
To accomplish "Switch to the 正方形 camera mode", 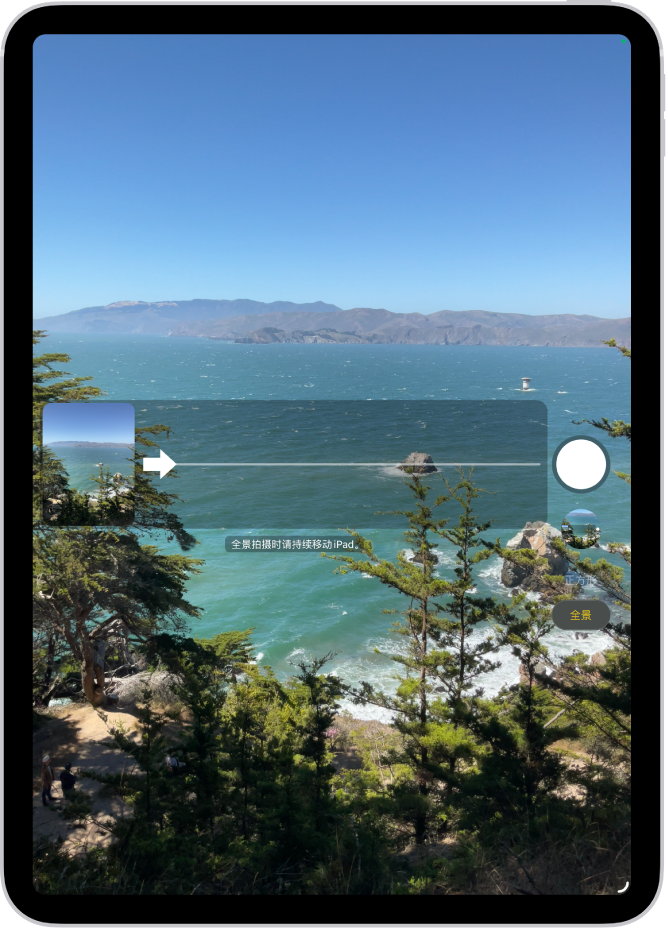I will (x=580, y=580).
